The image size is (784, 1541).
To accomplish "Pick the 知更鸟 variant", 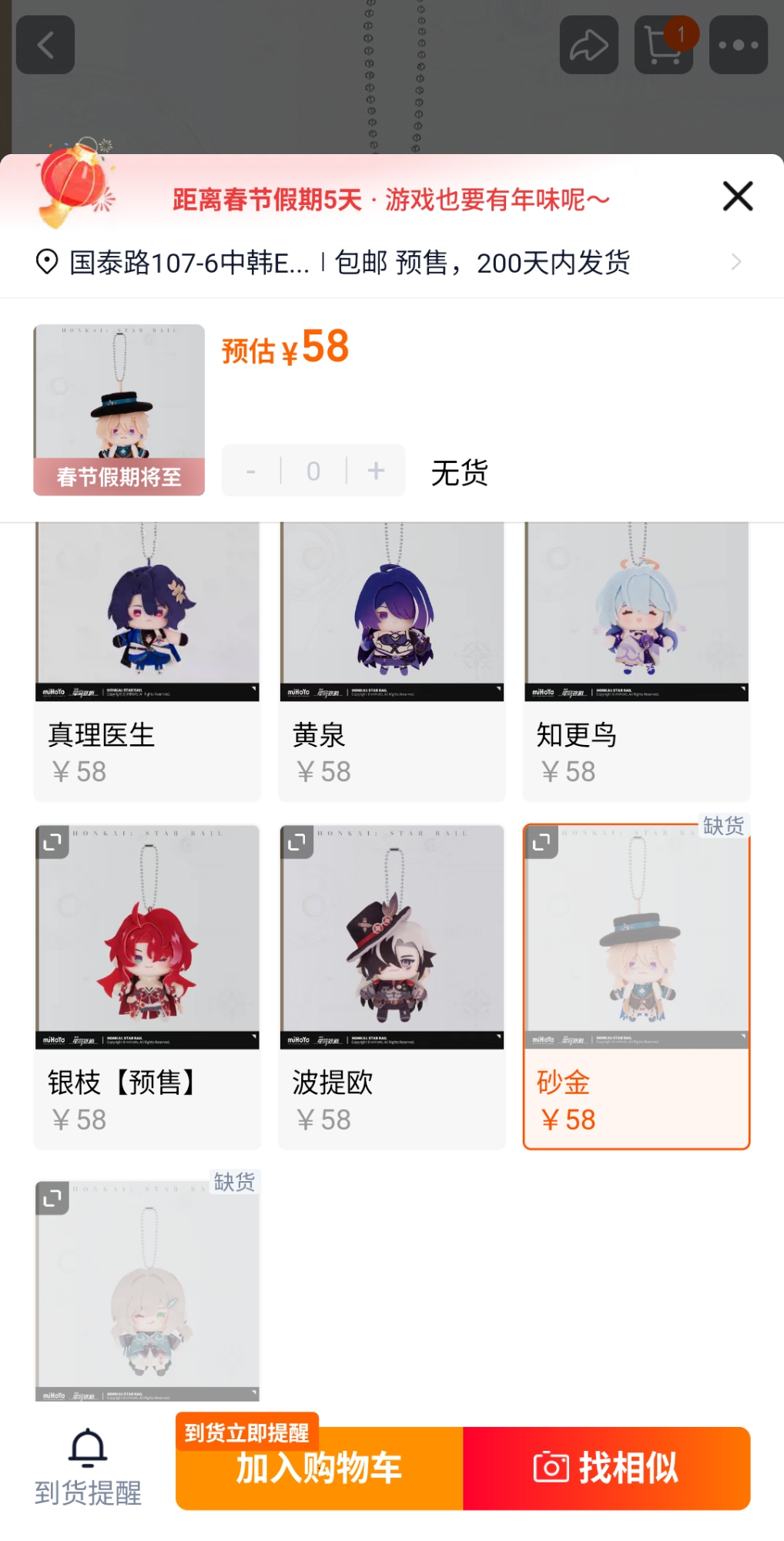I will coord(636,663).
